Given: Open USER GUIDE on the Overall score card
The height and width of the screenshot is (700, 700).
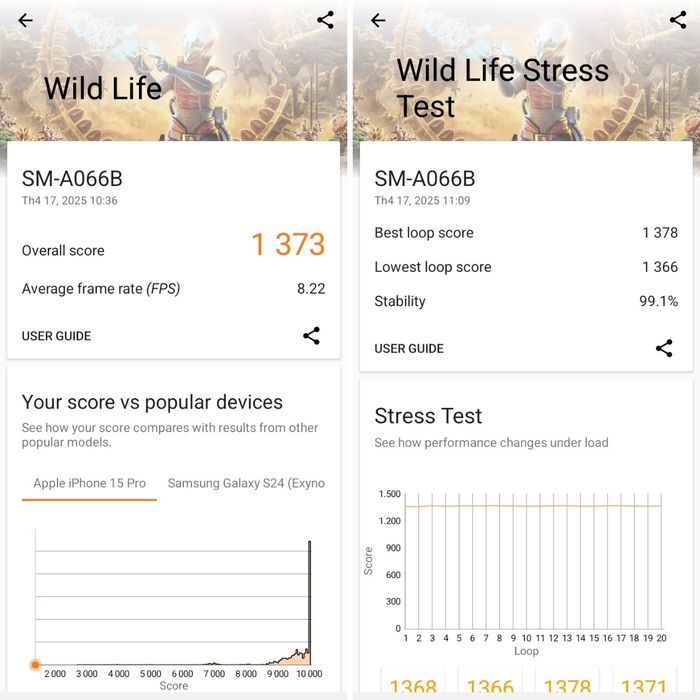Looking at the screenshot, I should pyautogui.click(x=56, y=336).
